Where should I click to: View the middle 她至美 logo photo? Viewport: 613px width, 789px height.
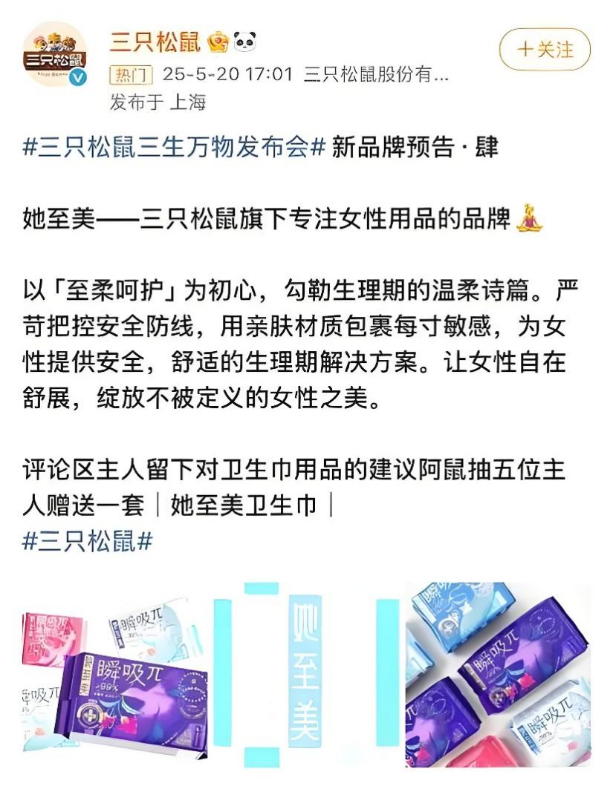point(306,676)
